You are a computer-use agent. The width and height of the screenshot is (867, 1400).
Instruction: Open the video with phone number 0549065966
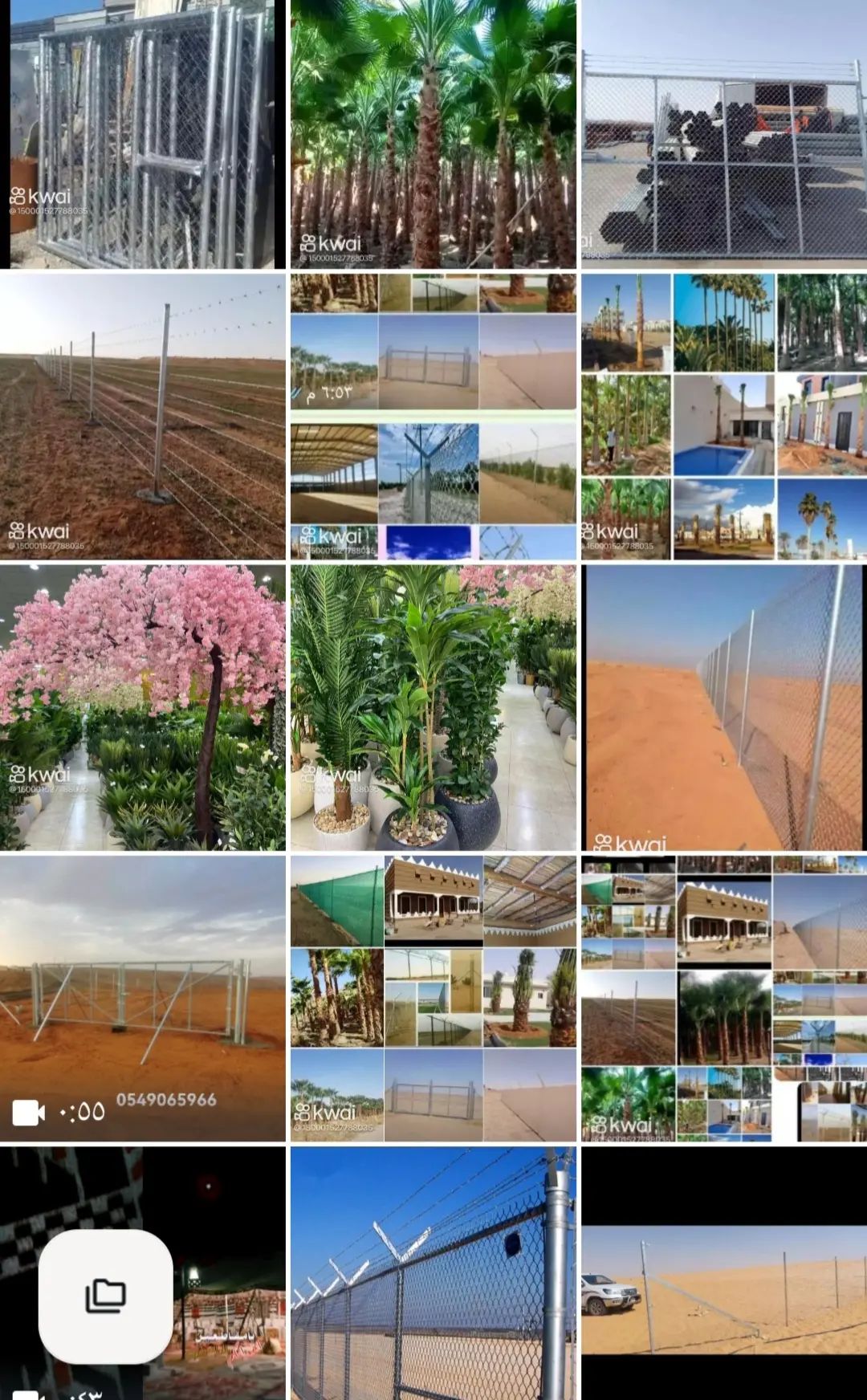tap(142, 998)
